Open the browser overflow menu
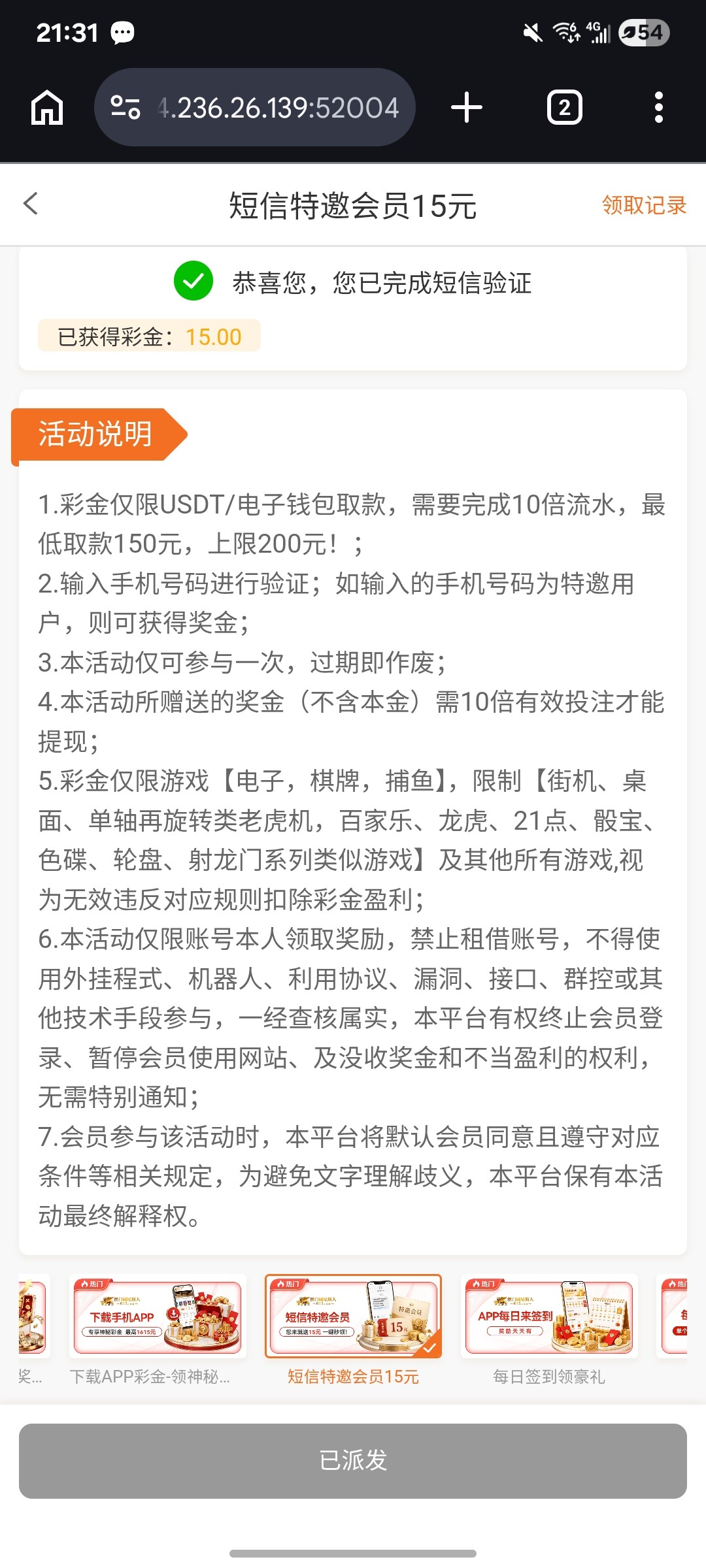The height and width of the screenshot is (1568, 706). (x=659, y=108)
